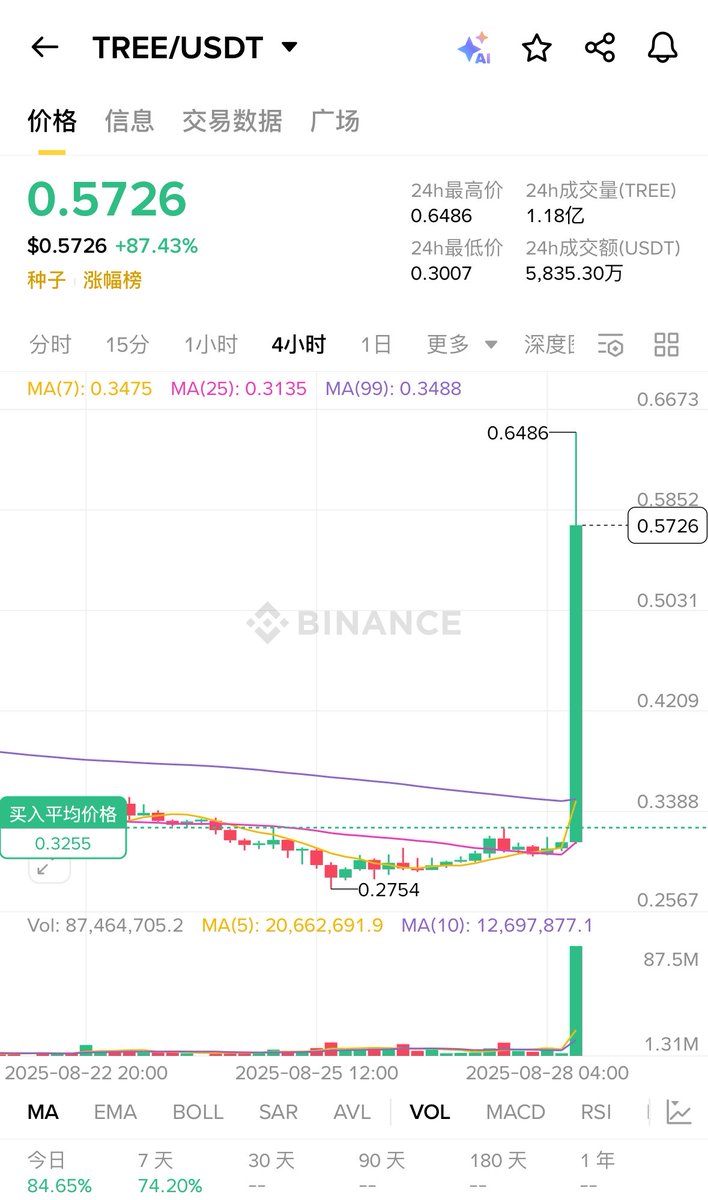Switch to the 信息 tab
Image resolution: width=708 pixels, height=1200 pixels.
129,121
